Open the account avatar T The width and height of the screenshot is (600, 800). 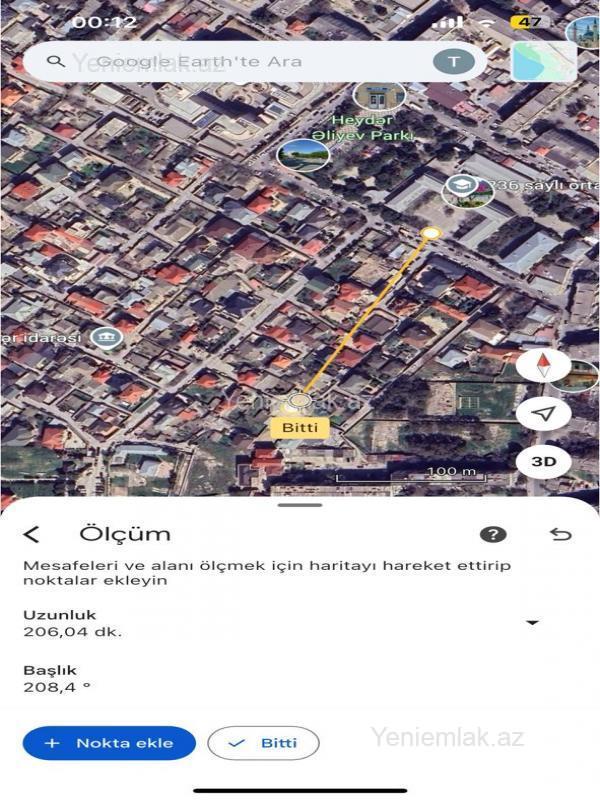click(x=453, y=62)
